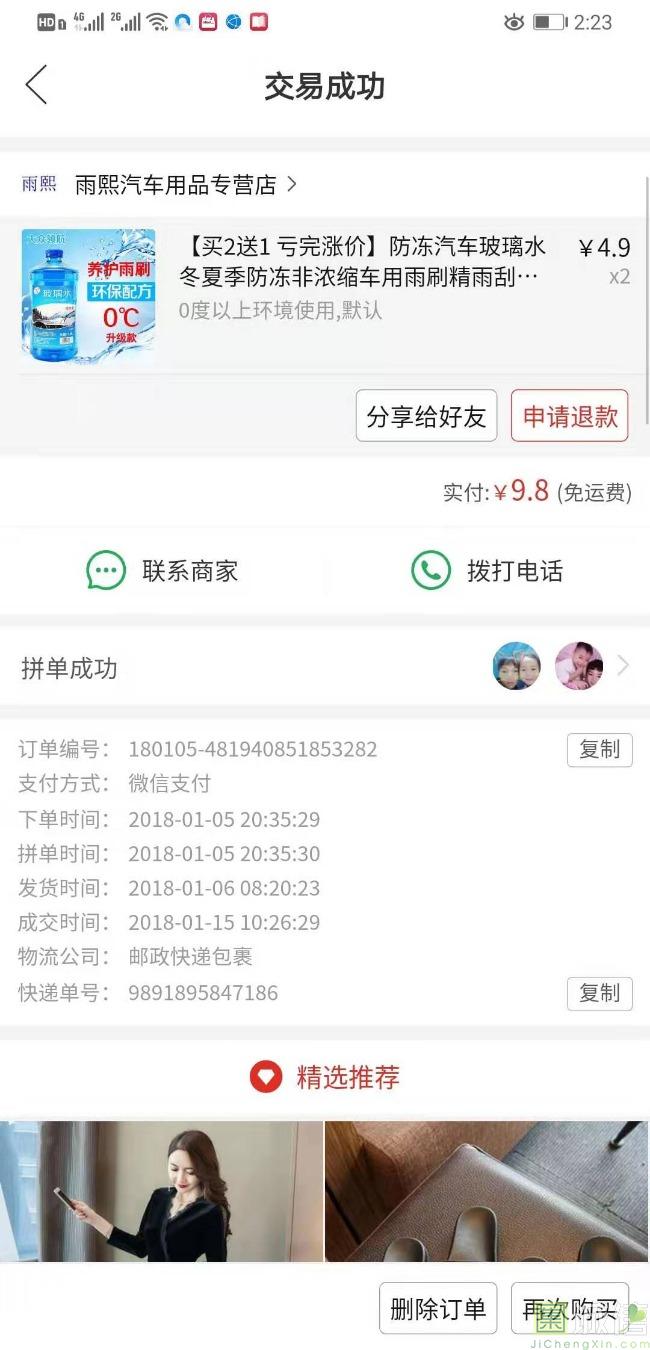650x1350 pixels.
Task: Go back from the 交易成功 page
Action: click(x=37, y=86)
